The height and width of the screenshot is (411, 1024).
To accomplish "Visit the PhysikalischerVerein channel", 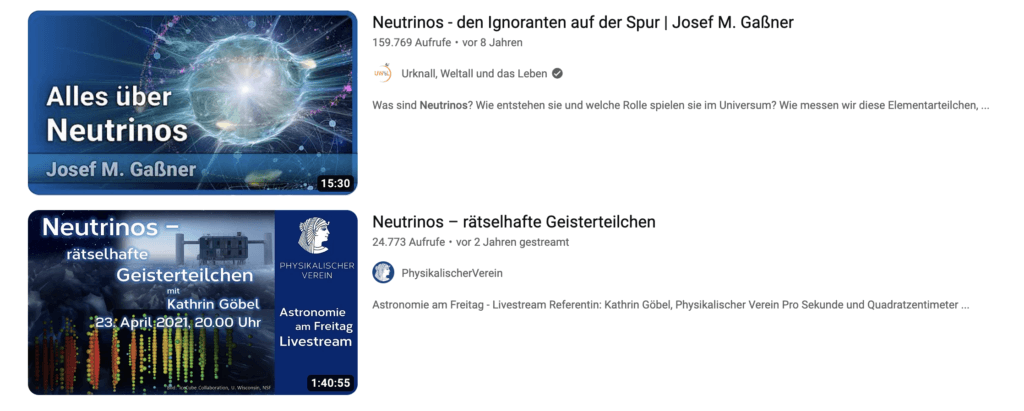I will click(x=451, y=273).
